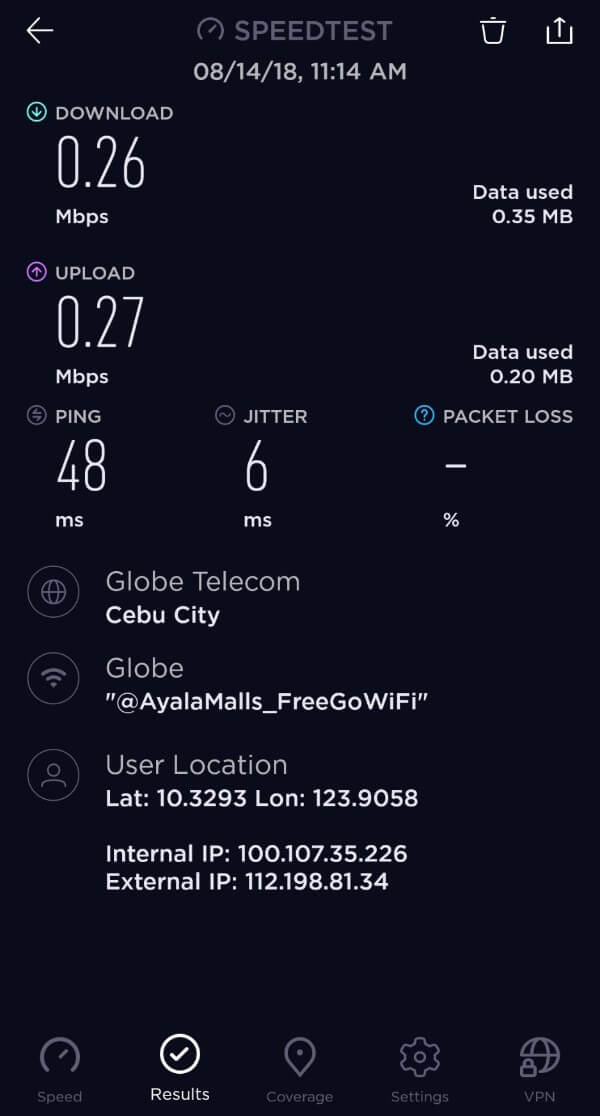Image resolution: width=600 pixels, height=1116 pixels.
Task: Delete this speed test result
Action: pyautogui.click(x=493, y=31)
